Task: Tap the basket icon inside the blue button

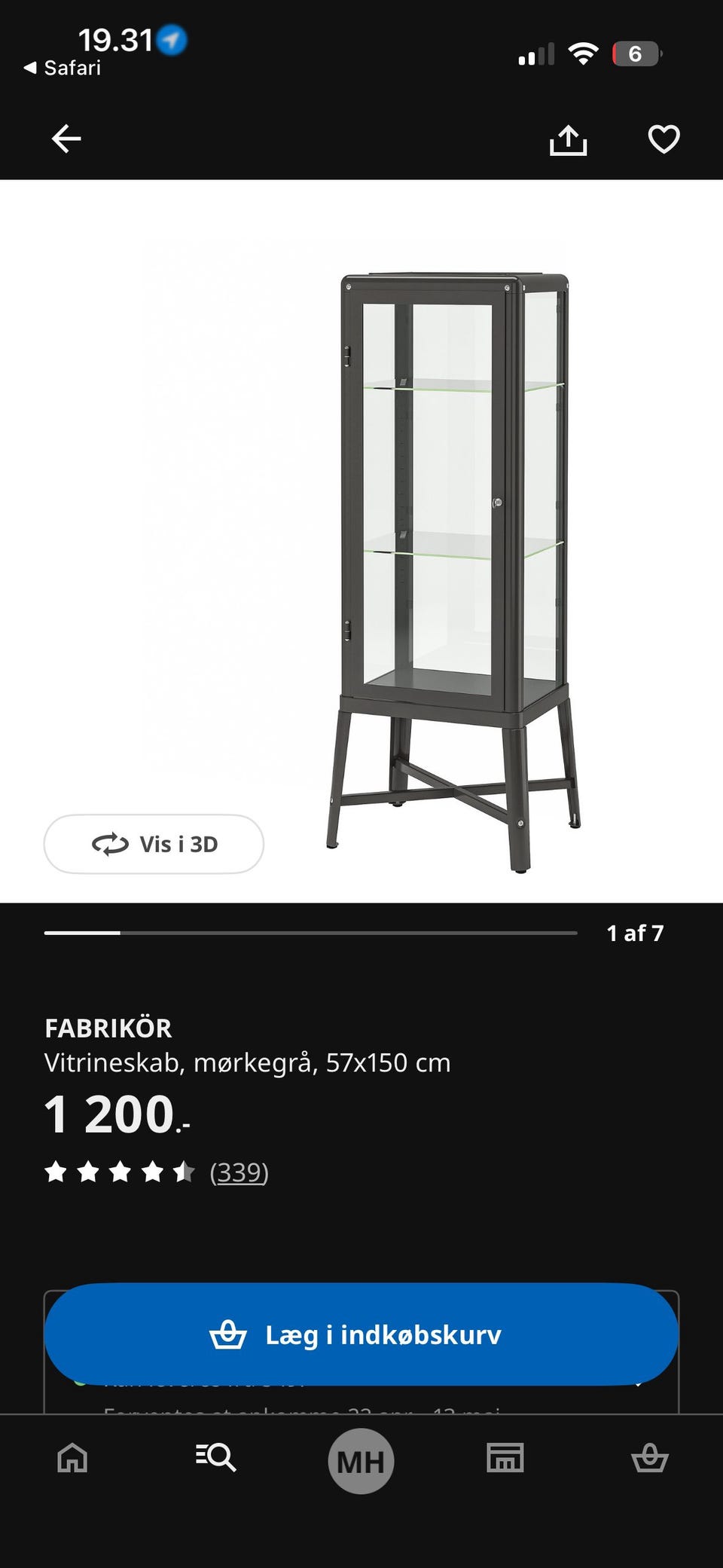Action: click(229, 1336)
